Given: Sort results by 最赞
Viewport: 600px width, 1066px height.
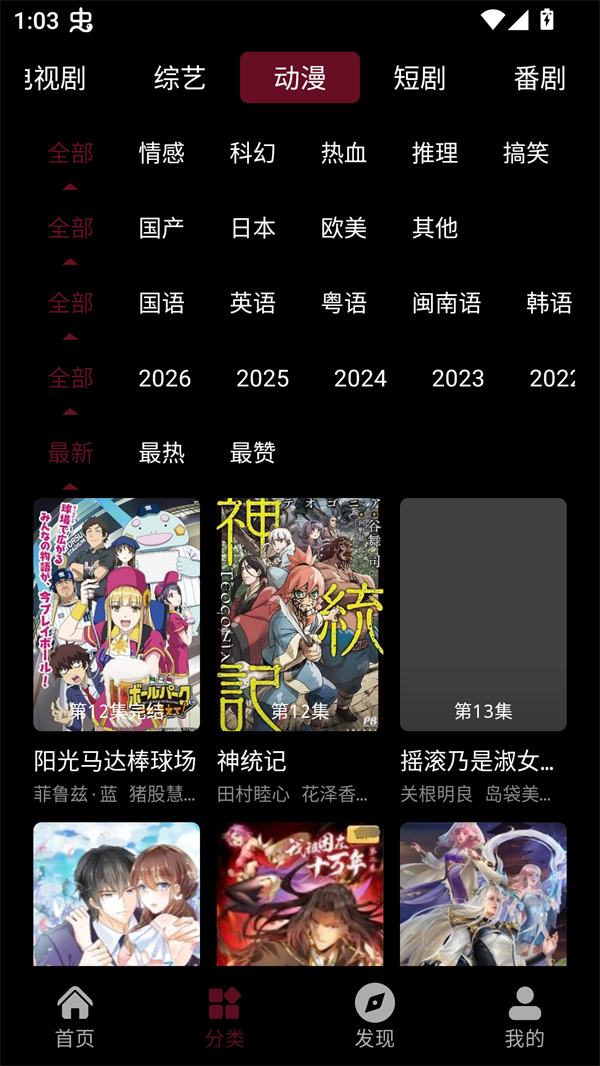Looking at the screenshot, I should coord(253,453).
